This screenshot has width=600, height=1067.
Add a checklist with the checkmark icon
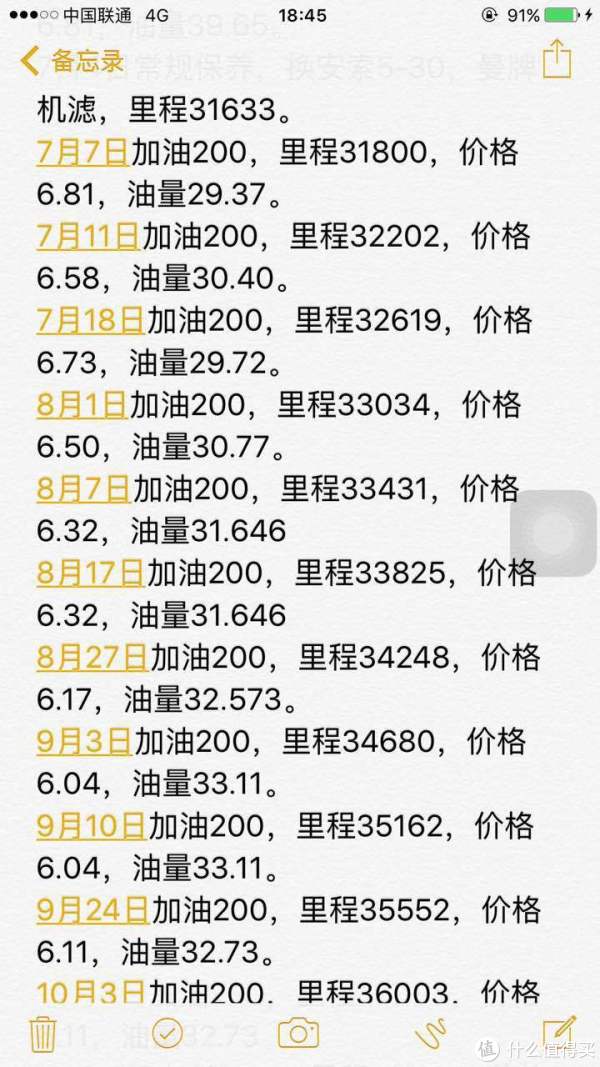[167, 1034]
